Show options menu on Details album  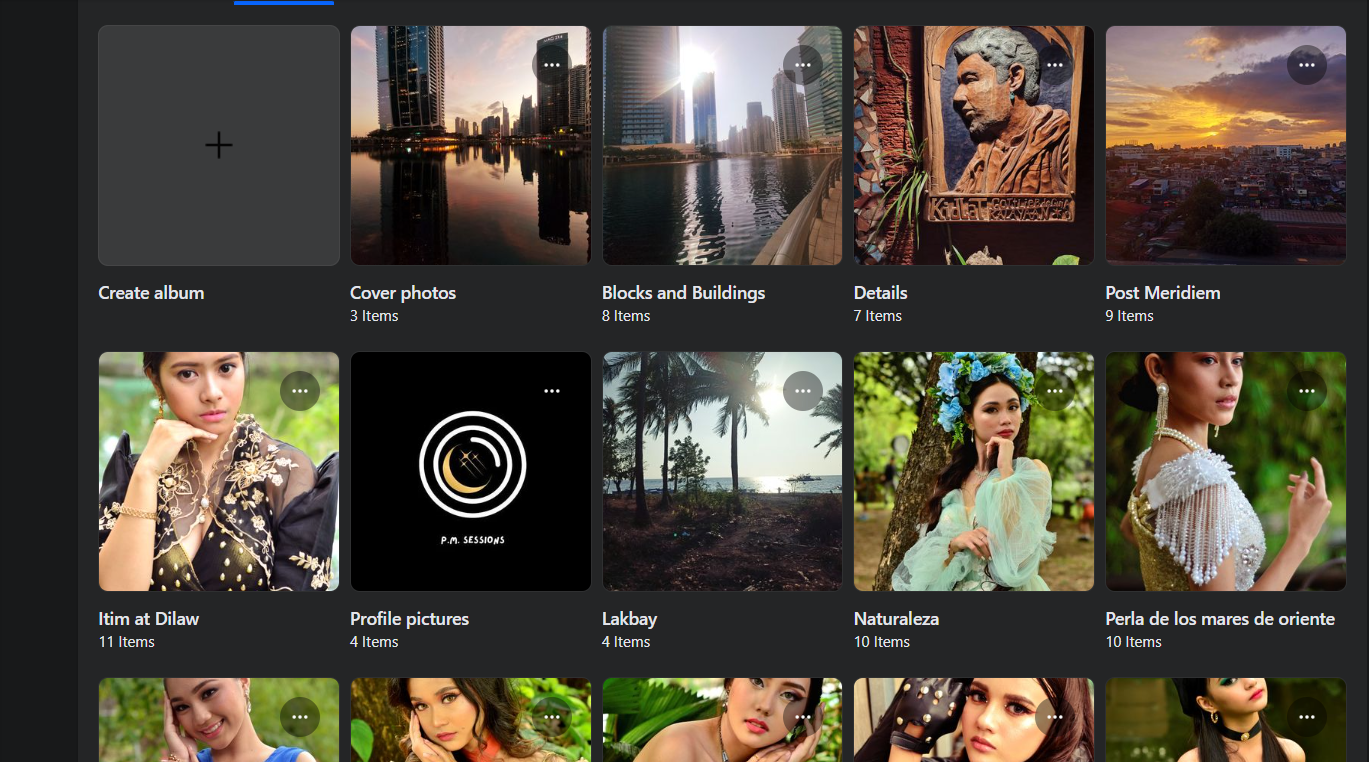click(x=1055, y=65)
